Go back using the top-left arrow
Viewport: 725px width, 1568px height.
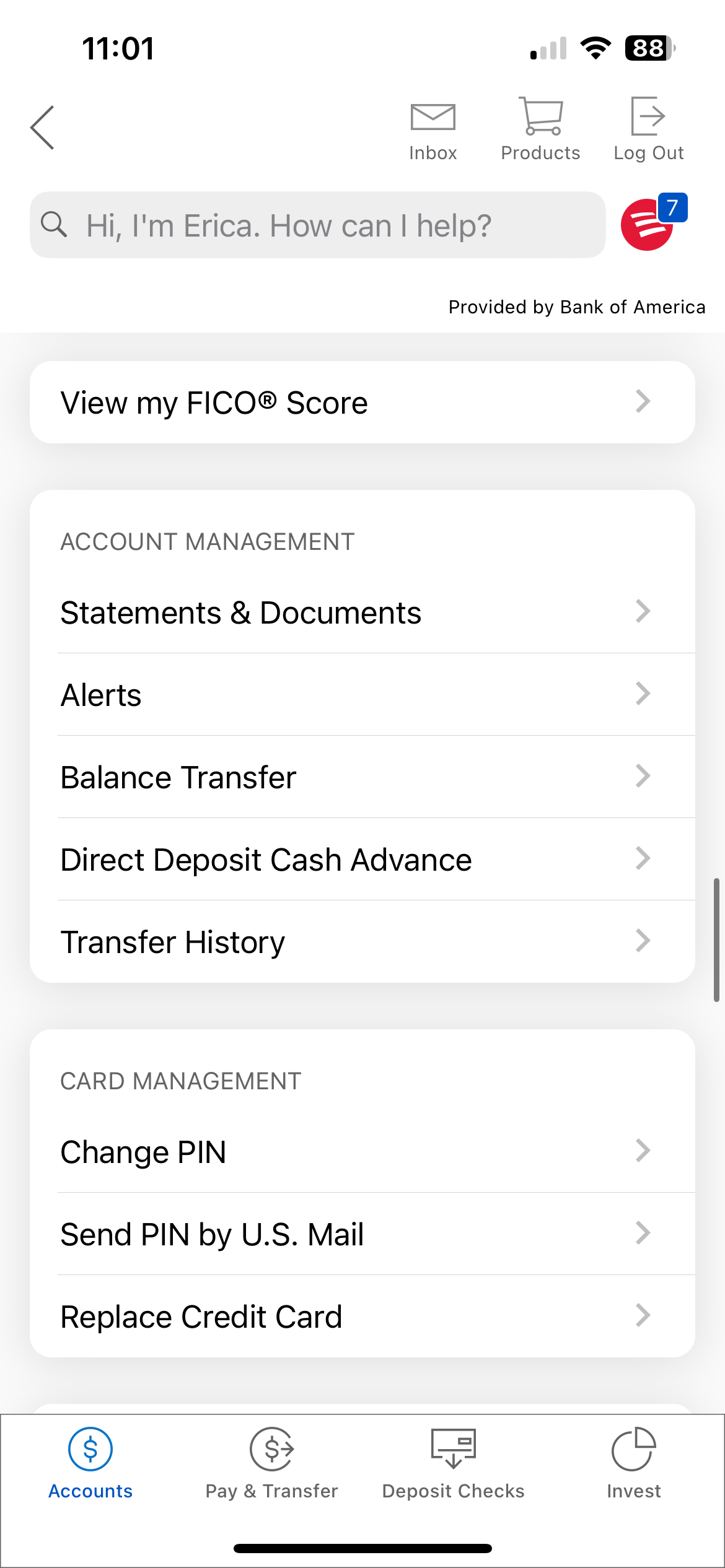tap(43, 128)
